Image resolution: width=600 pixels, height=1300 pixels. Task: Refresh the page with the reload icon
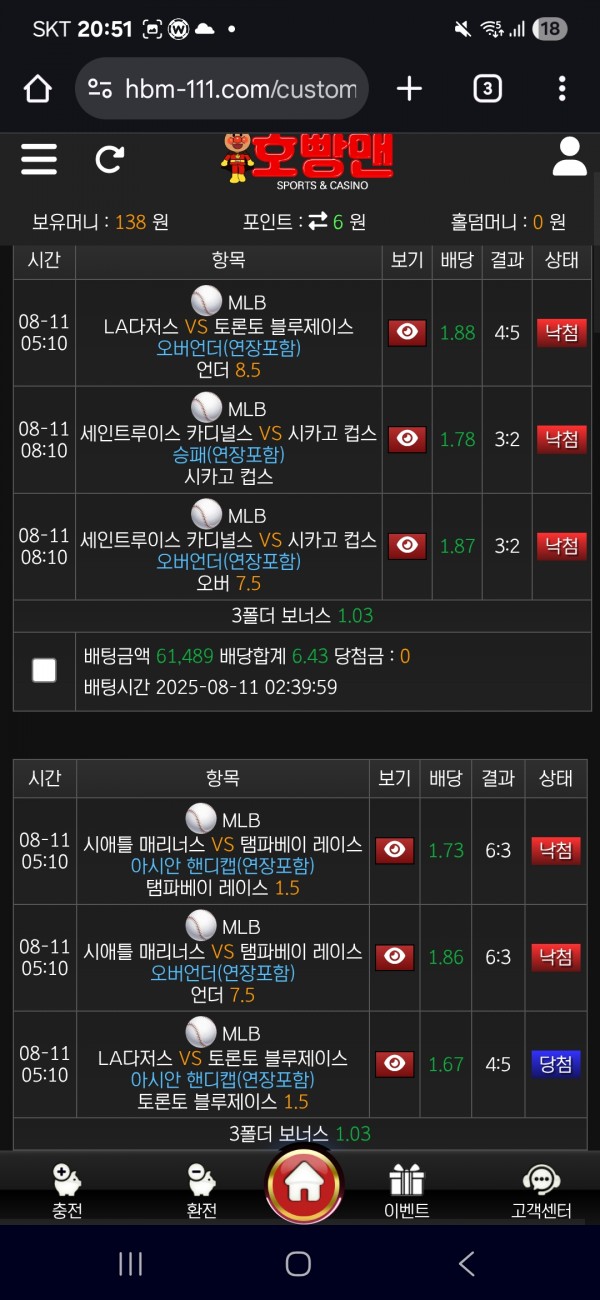[110, 159]
